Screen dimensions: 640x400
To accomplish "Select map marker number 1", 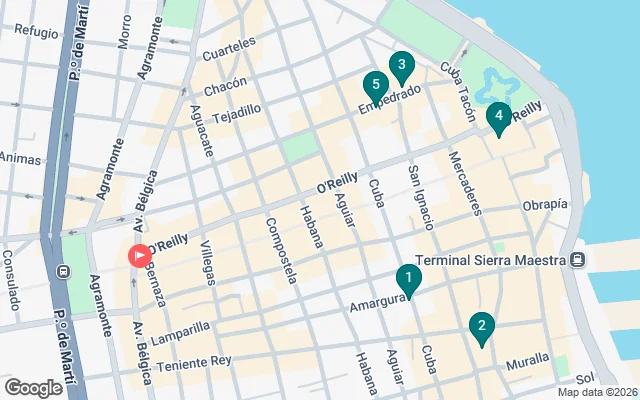I will point(408,279).
